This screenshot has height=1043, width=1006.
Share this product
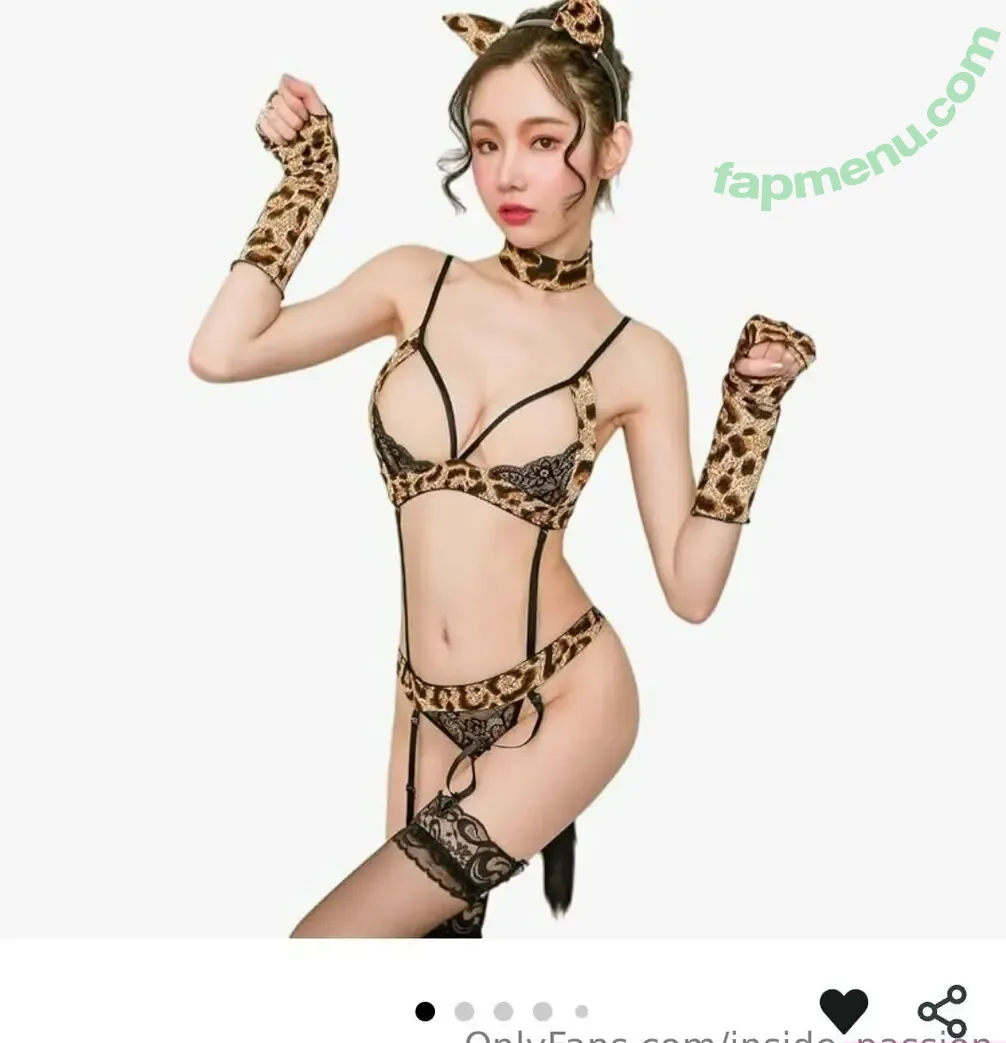pyautogui.click(x=942, y=1010)
